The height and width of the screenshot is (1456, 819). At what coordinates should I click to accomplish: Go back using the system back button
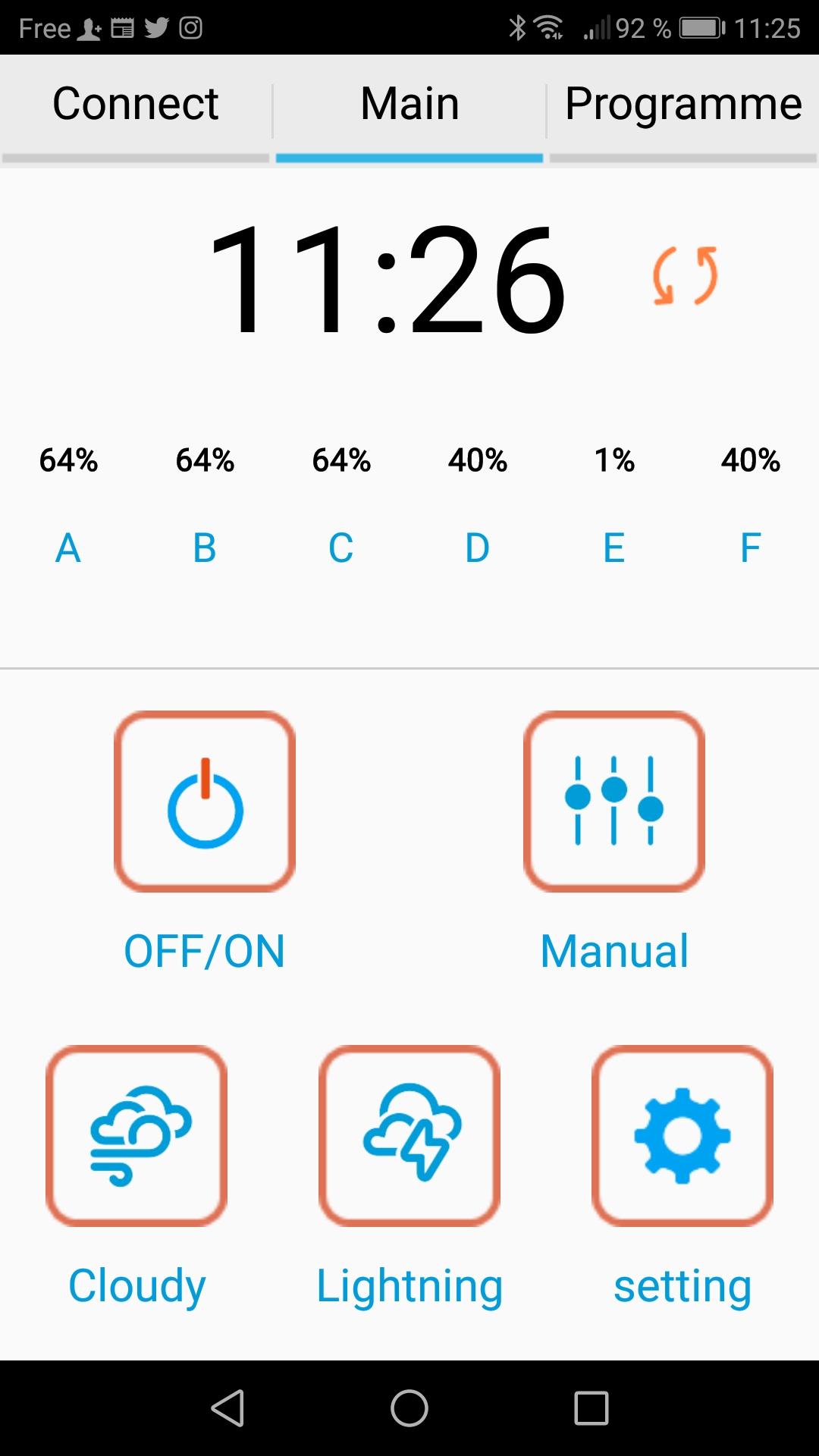click(x=227, y=1408)
